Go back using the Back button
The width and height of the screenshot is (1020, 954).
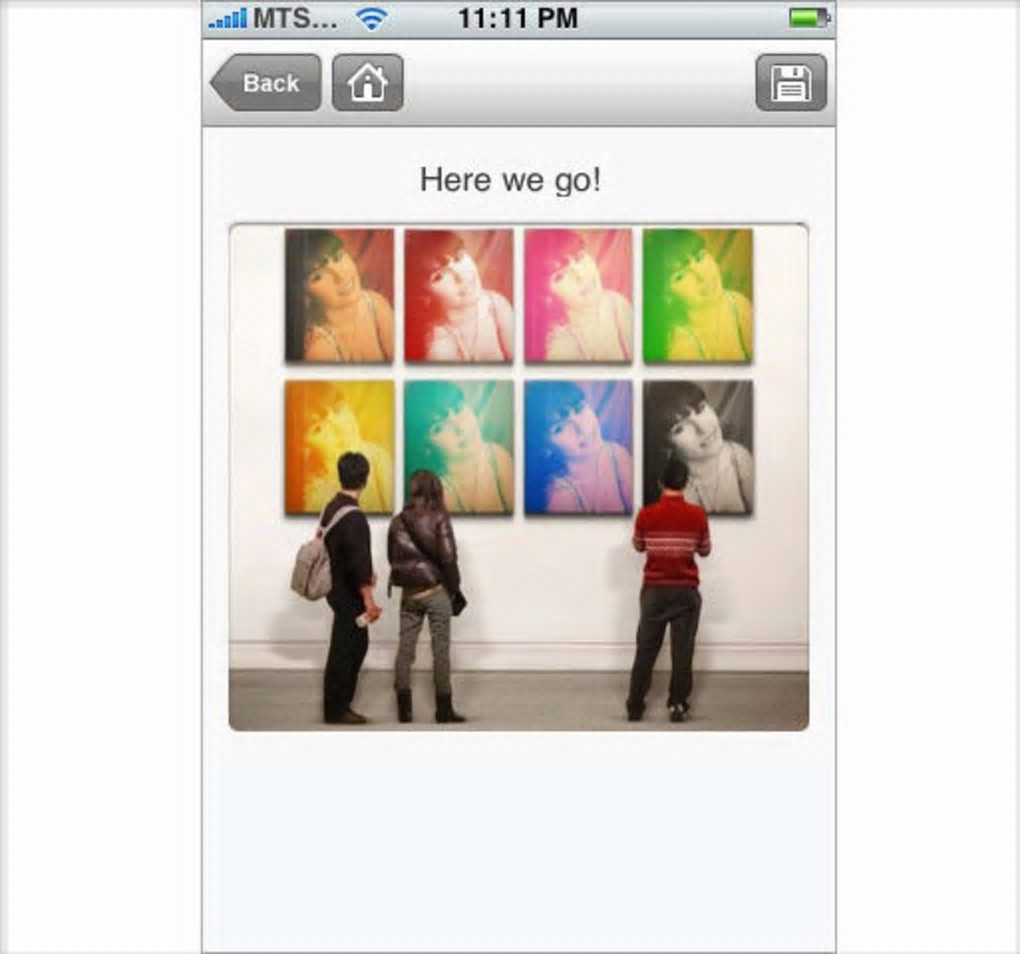point(267,83)
